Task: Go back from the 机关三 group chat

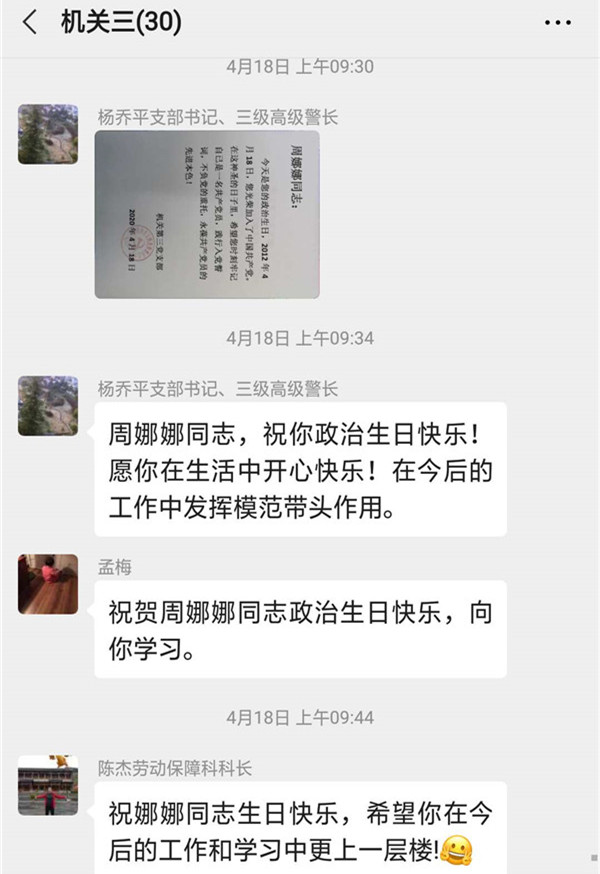Action: coord(30,23)
